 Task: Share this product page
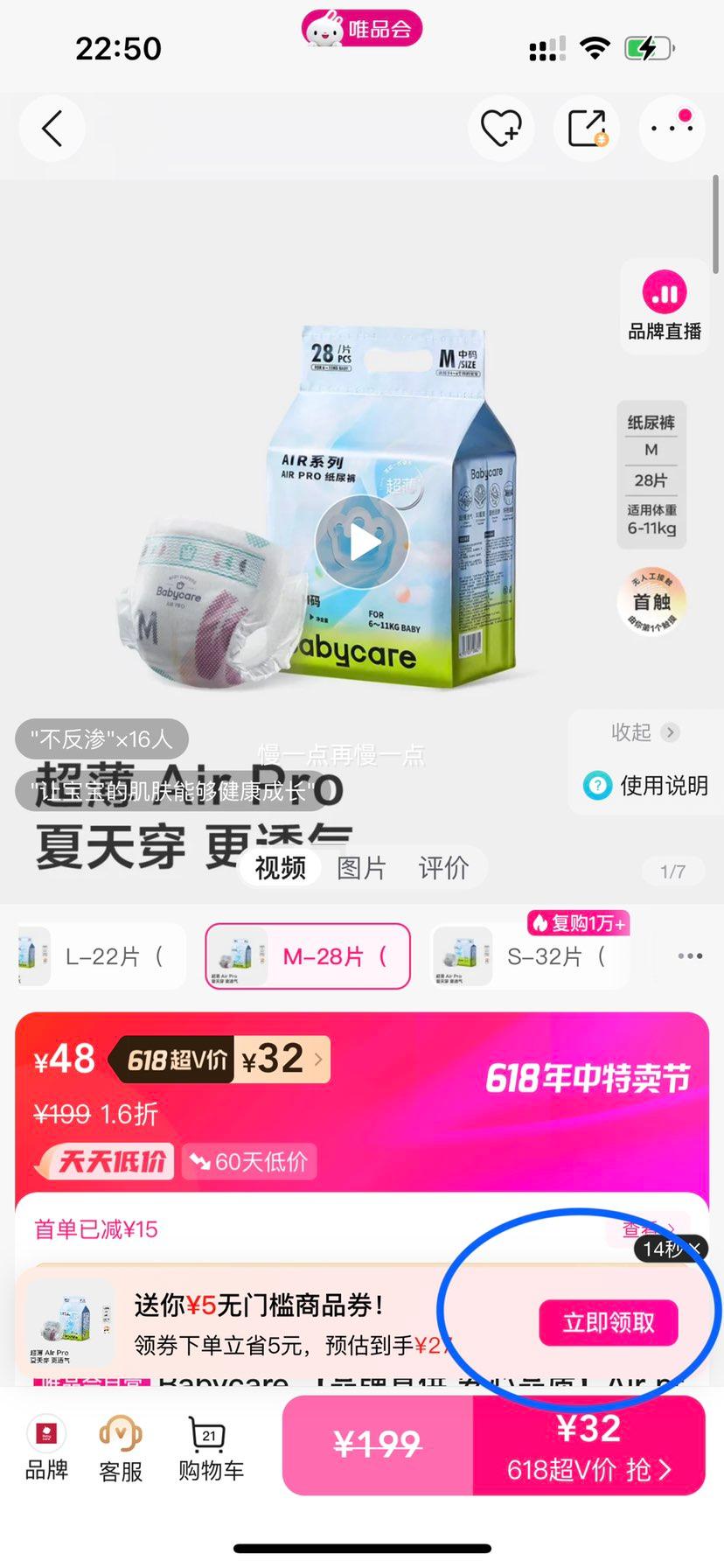[587, 129]
